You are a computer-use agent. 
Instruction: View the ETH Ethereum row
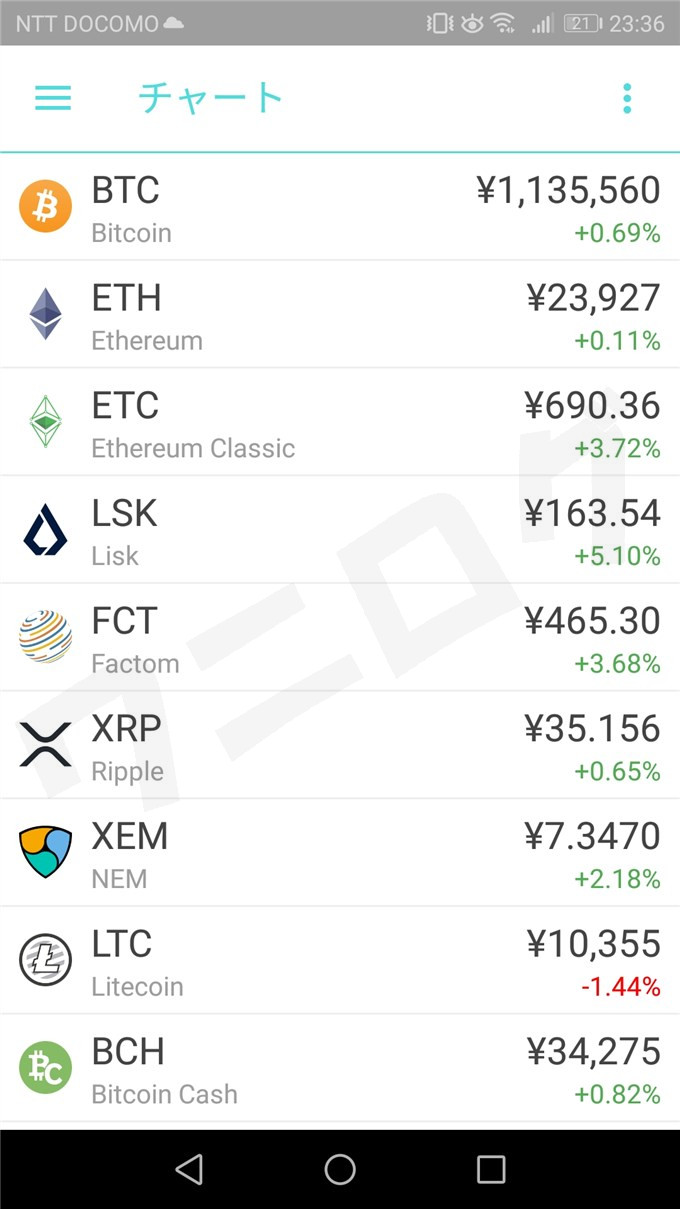pyautogui.click(x=340, y=315)
